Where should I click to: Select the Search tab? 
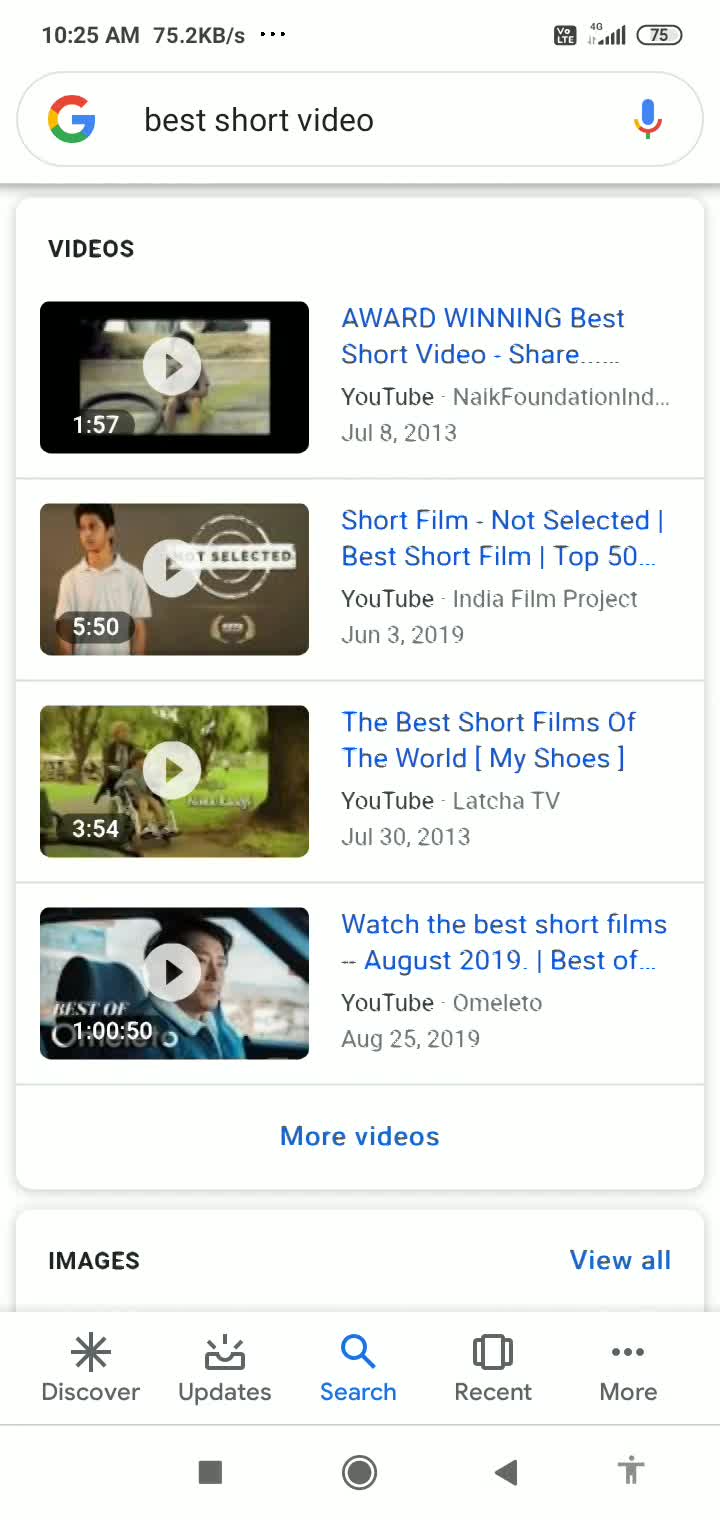[358, 1368]
